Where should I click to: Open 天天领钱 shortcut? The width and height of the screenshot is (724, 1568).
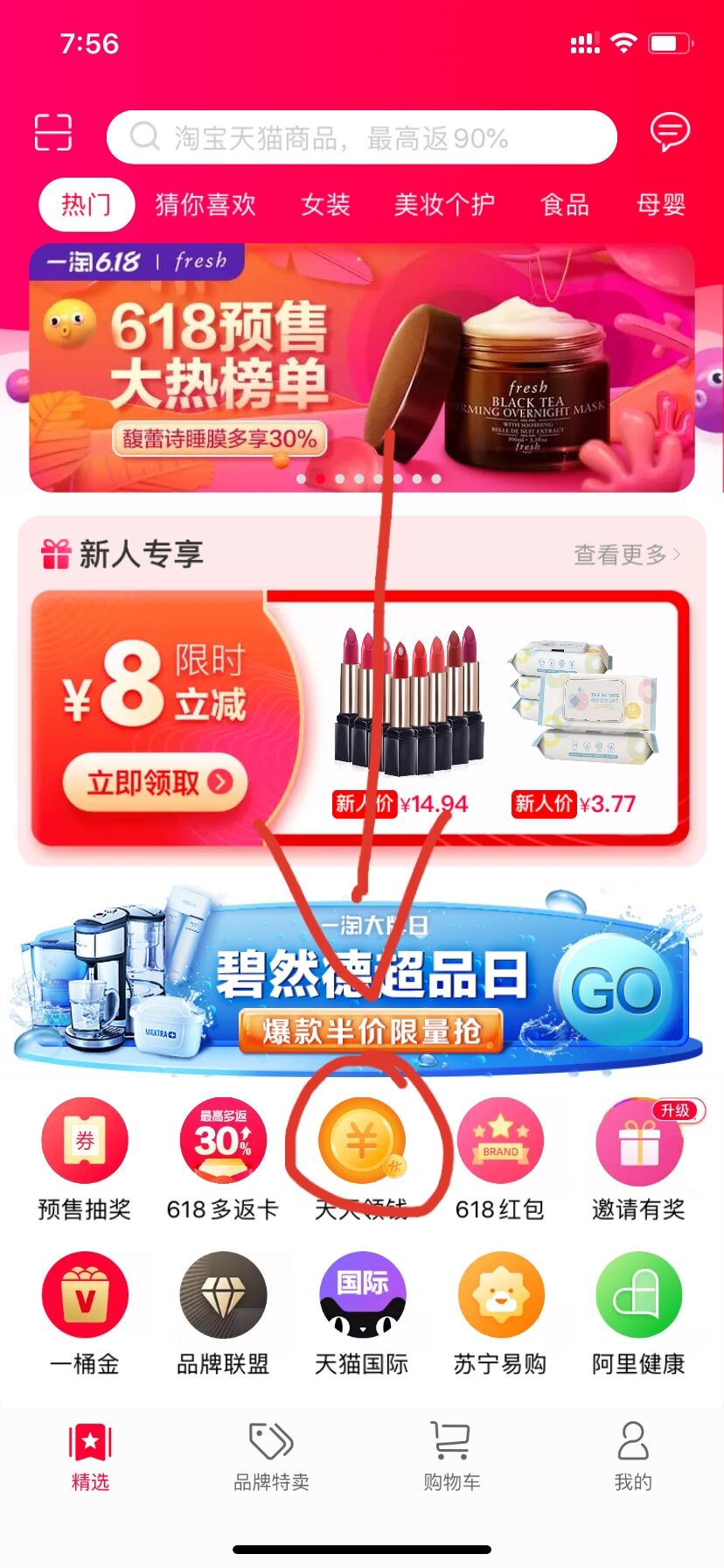click(361, 1157)
